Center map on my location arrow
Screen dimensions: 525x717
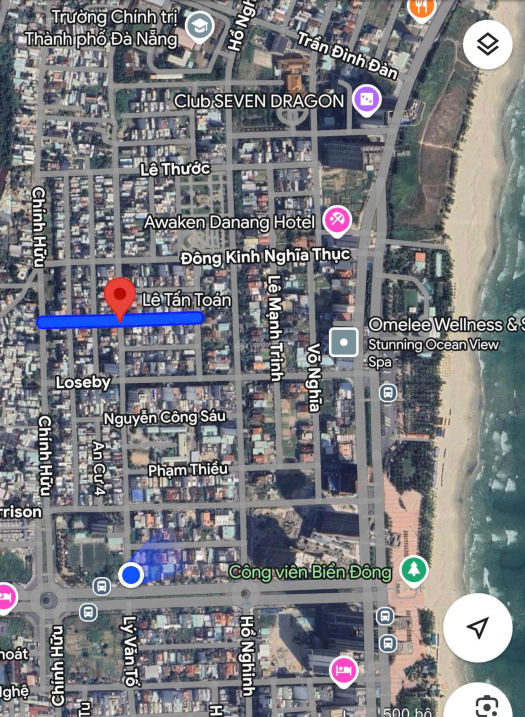(x=478, y=627)
